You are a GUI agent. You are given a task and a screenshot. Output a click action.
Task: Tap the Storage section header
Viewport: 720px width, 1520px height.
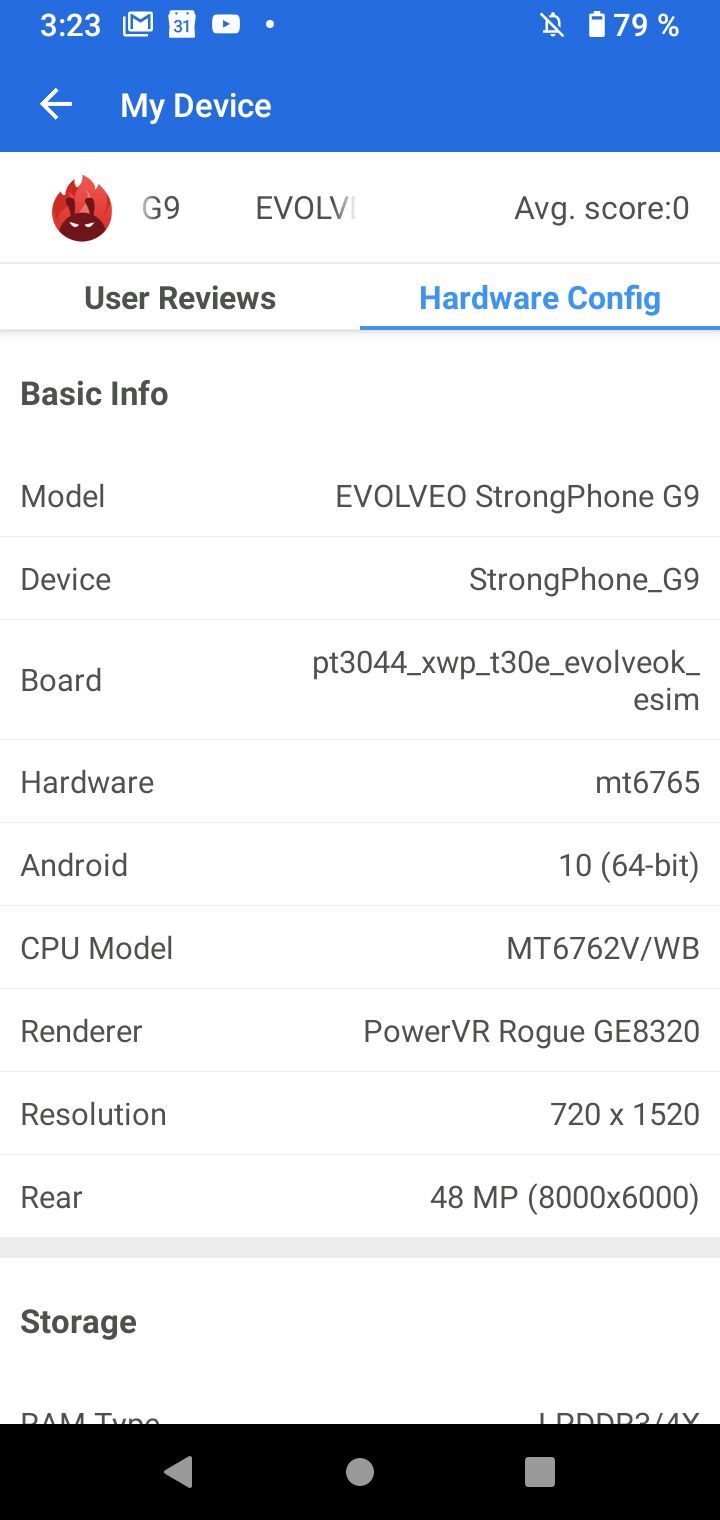(78, 1320)
